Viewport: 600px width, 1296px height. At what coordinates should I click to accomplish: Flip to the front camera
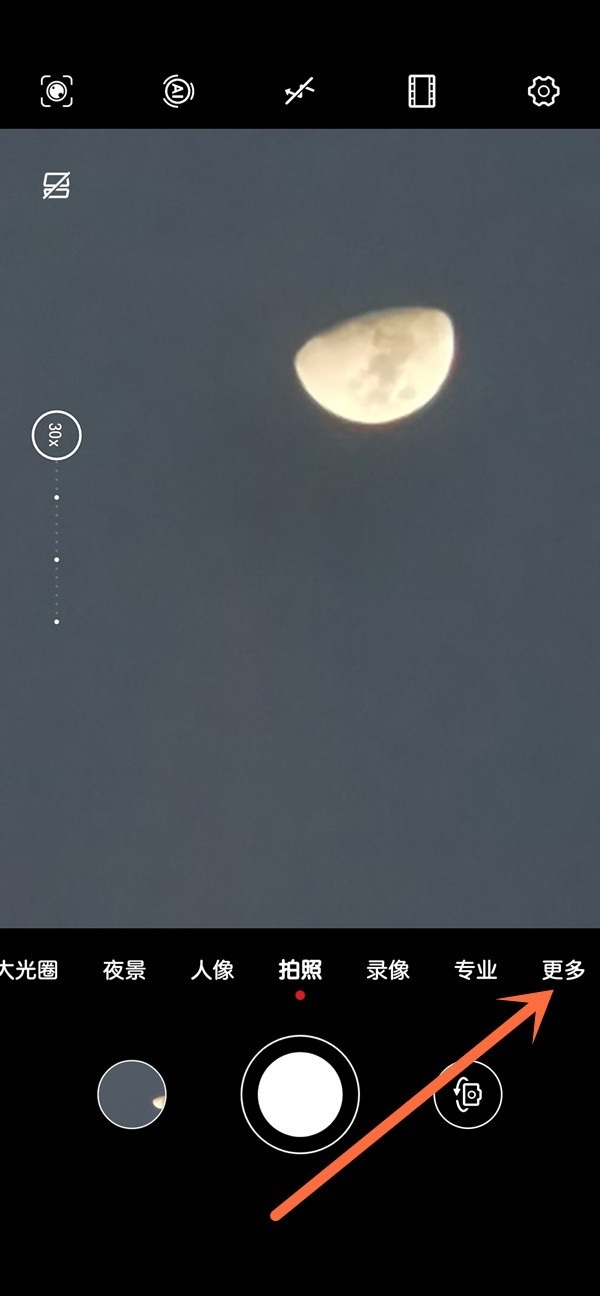click(468, 1095)
